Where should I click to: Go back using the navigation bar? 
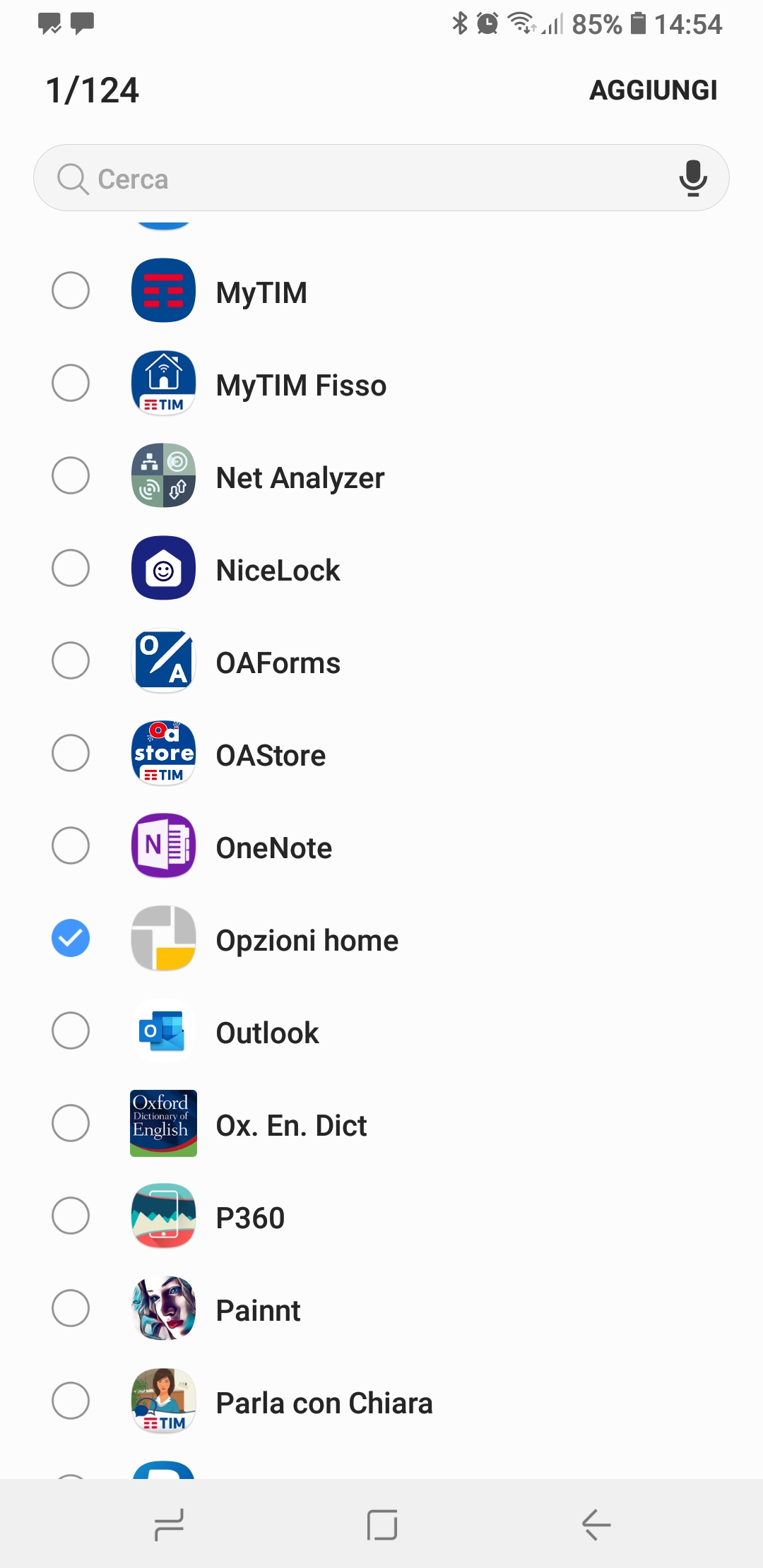click(x=596, y=1524)
